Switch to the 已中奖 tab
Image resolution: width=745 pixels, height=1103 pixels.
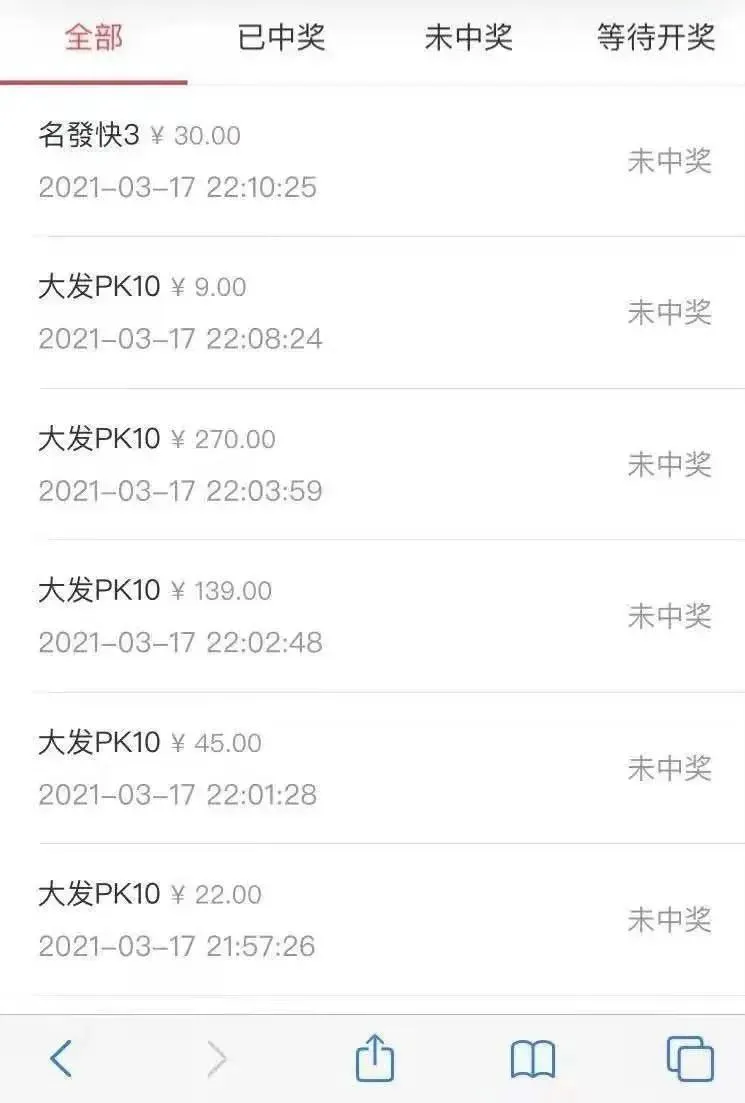pyautogui.click(x=281, y=39)
